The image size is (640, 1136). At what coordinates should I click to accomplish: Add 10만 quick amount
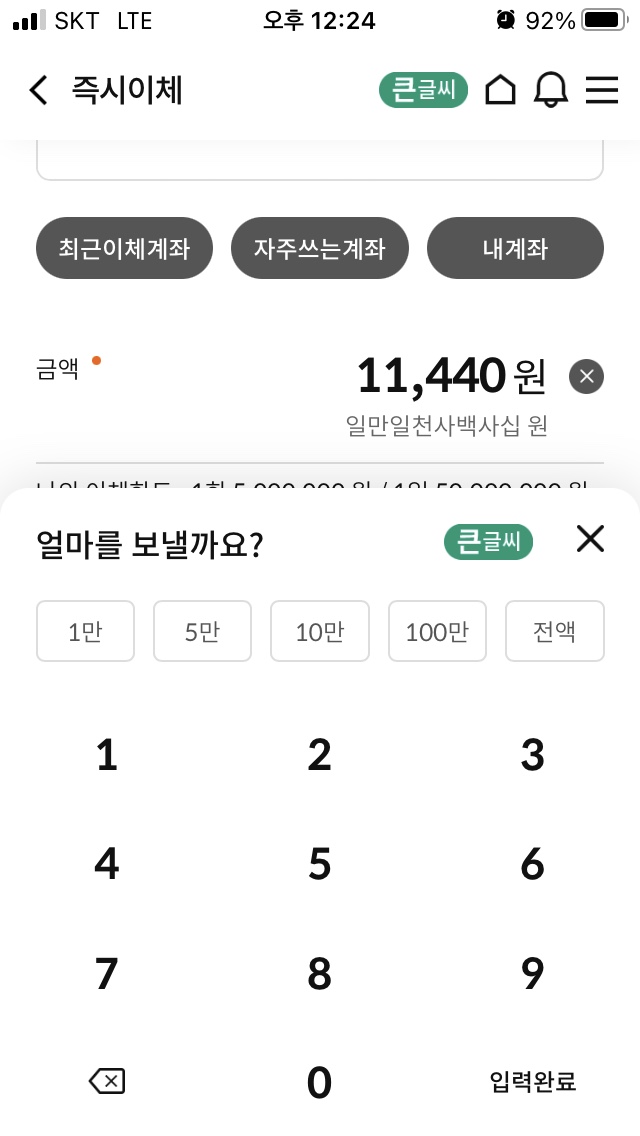tap(320, 631)
